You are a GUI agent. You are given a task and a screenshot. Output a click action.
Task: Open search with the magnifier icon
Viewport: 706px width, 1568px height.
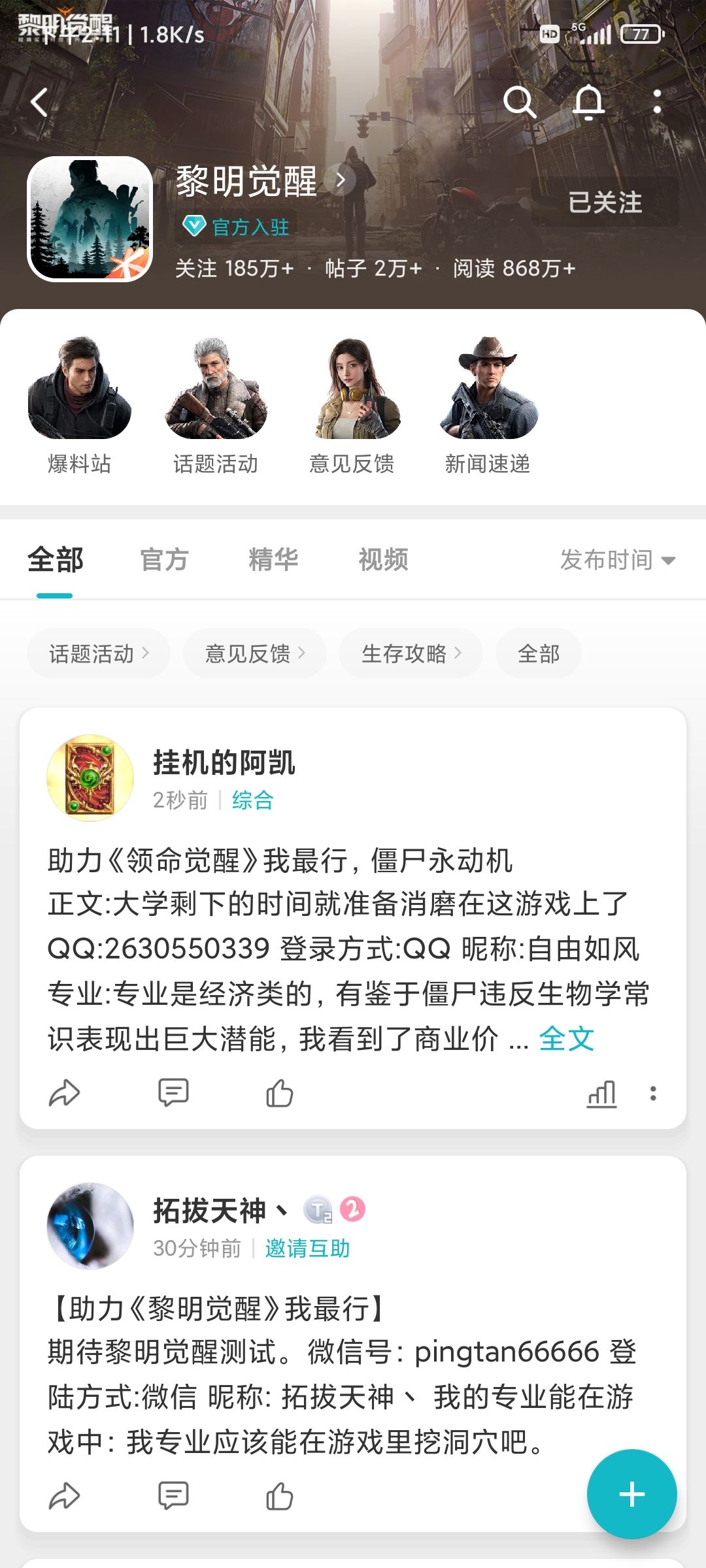(520, 102)
